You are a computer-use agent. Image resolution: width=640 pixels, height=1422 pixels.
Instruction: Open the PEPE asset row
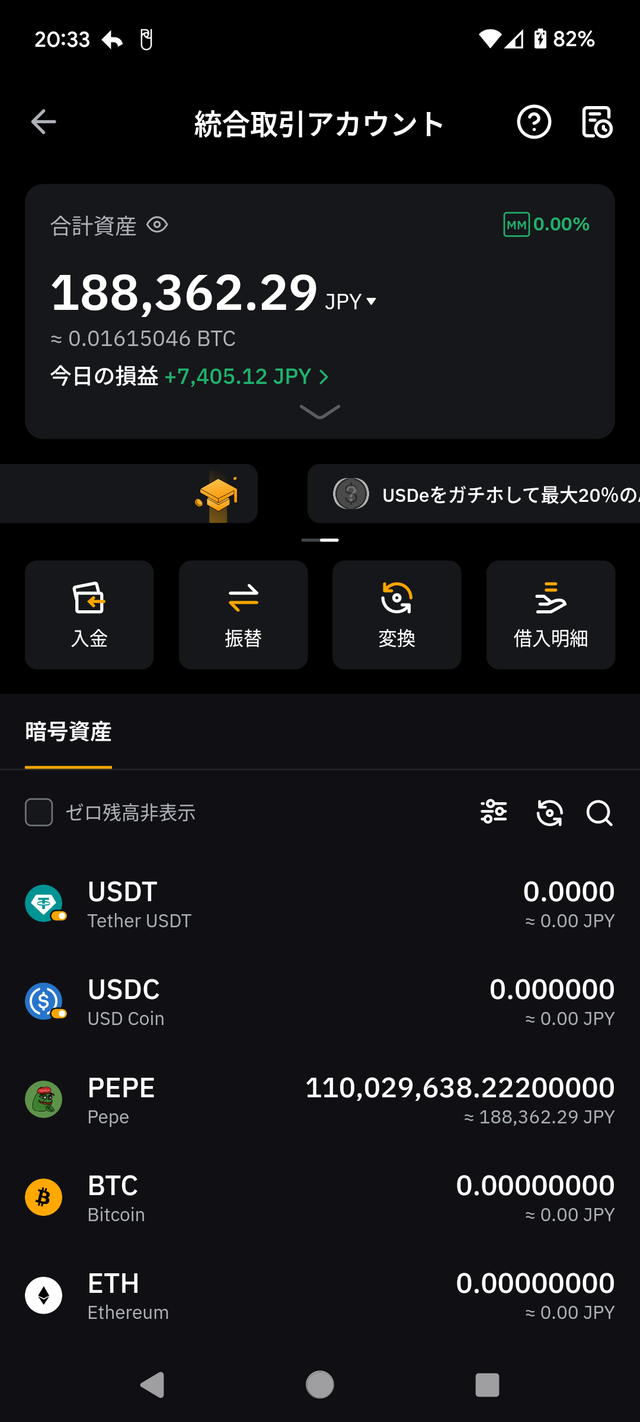point(320,1100)
